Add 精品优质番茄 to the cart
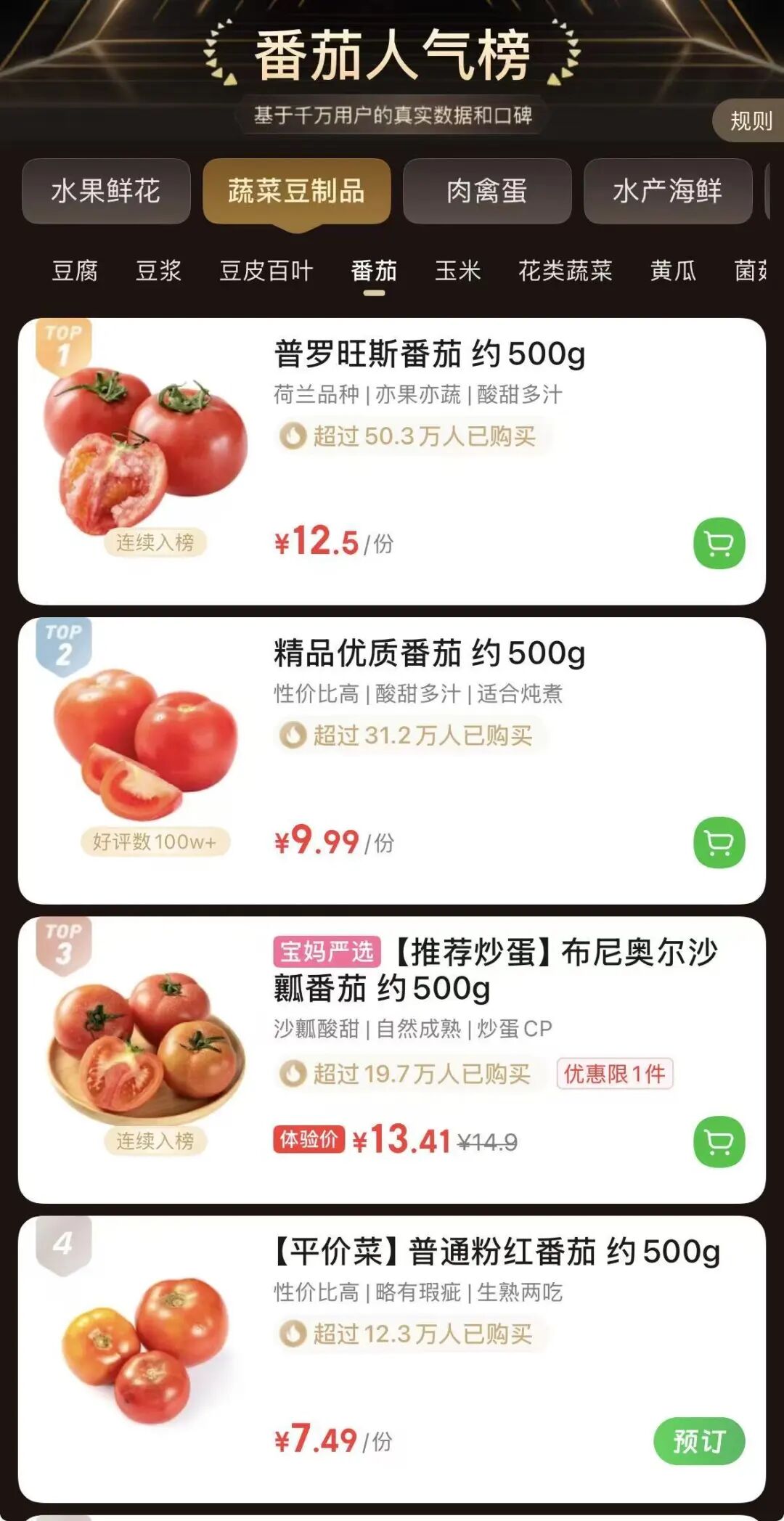The height and width of the screenshot is (1521, 784). 719,842
